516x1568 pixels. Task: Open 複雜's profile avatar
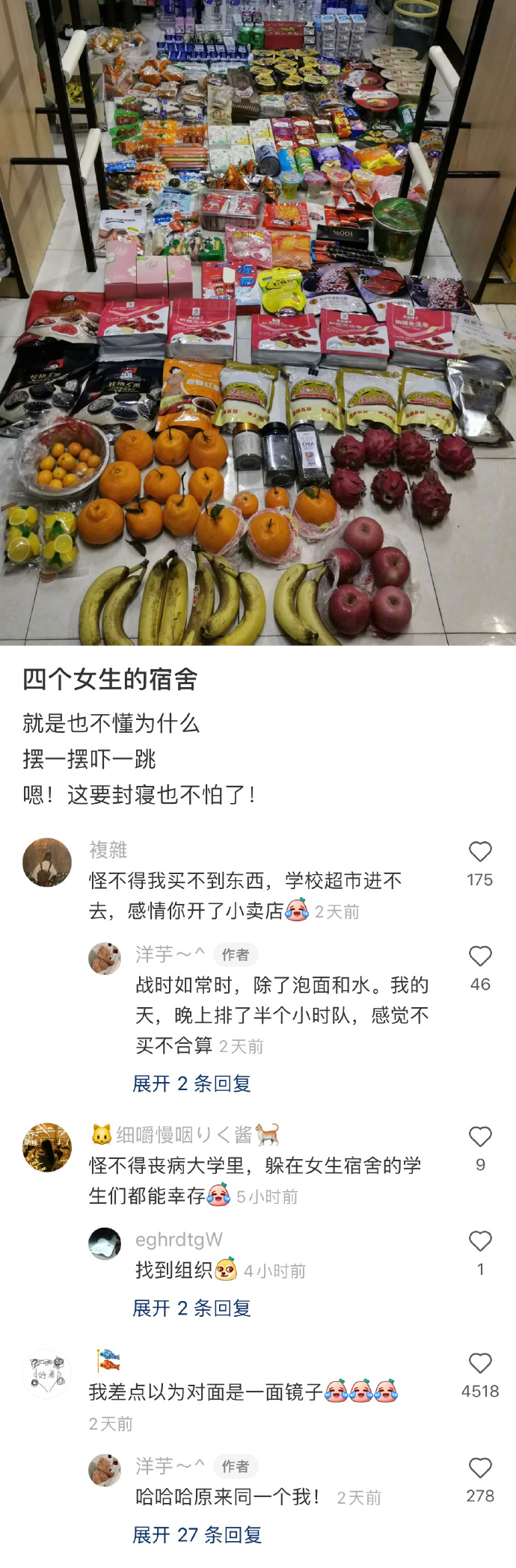pos(47,862)
